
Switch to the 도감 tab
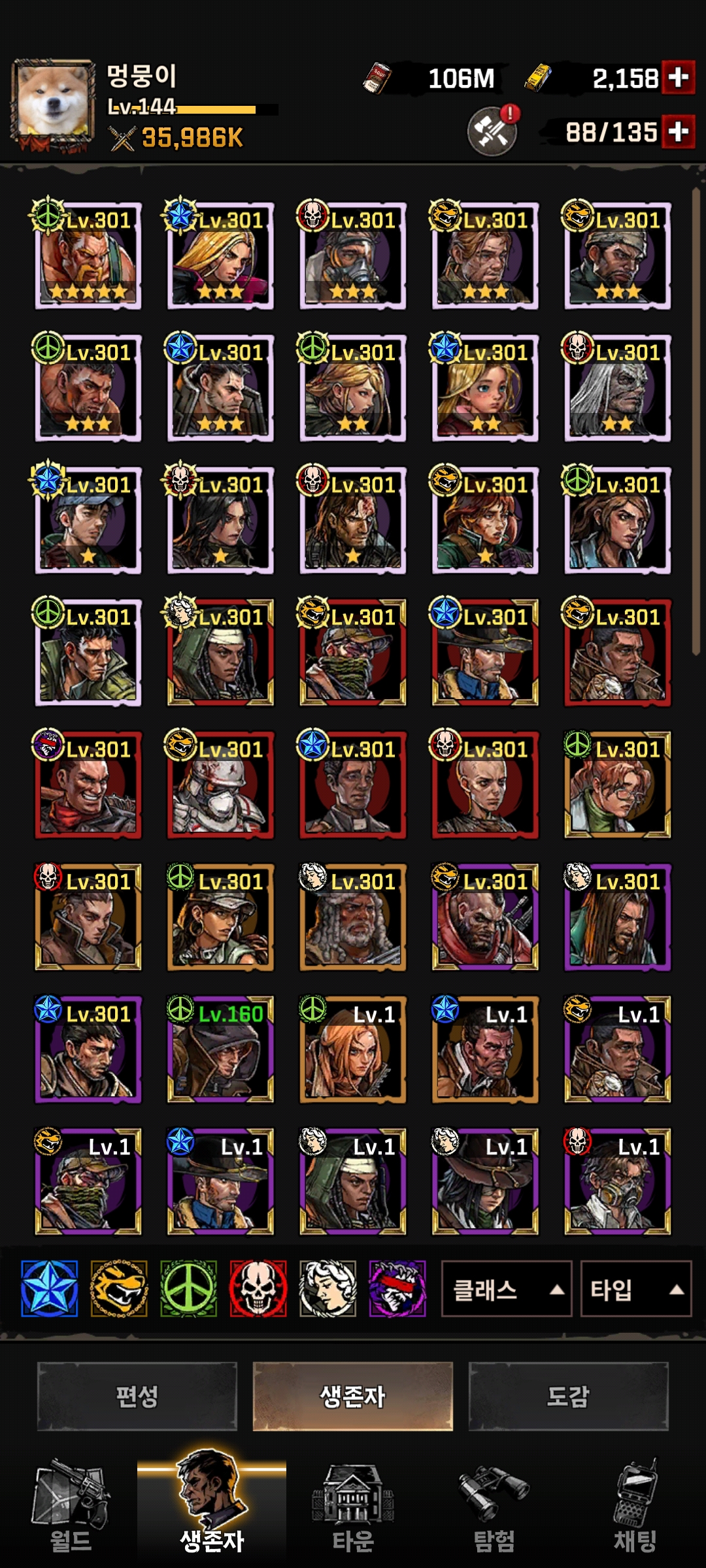pos(568,1396)
